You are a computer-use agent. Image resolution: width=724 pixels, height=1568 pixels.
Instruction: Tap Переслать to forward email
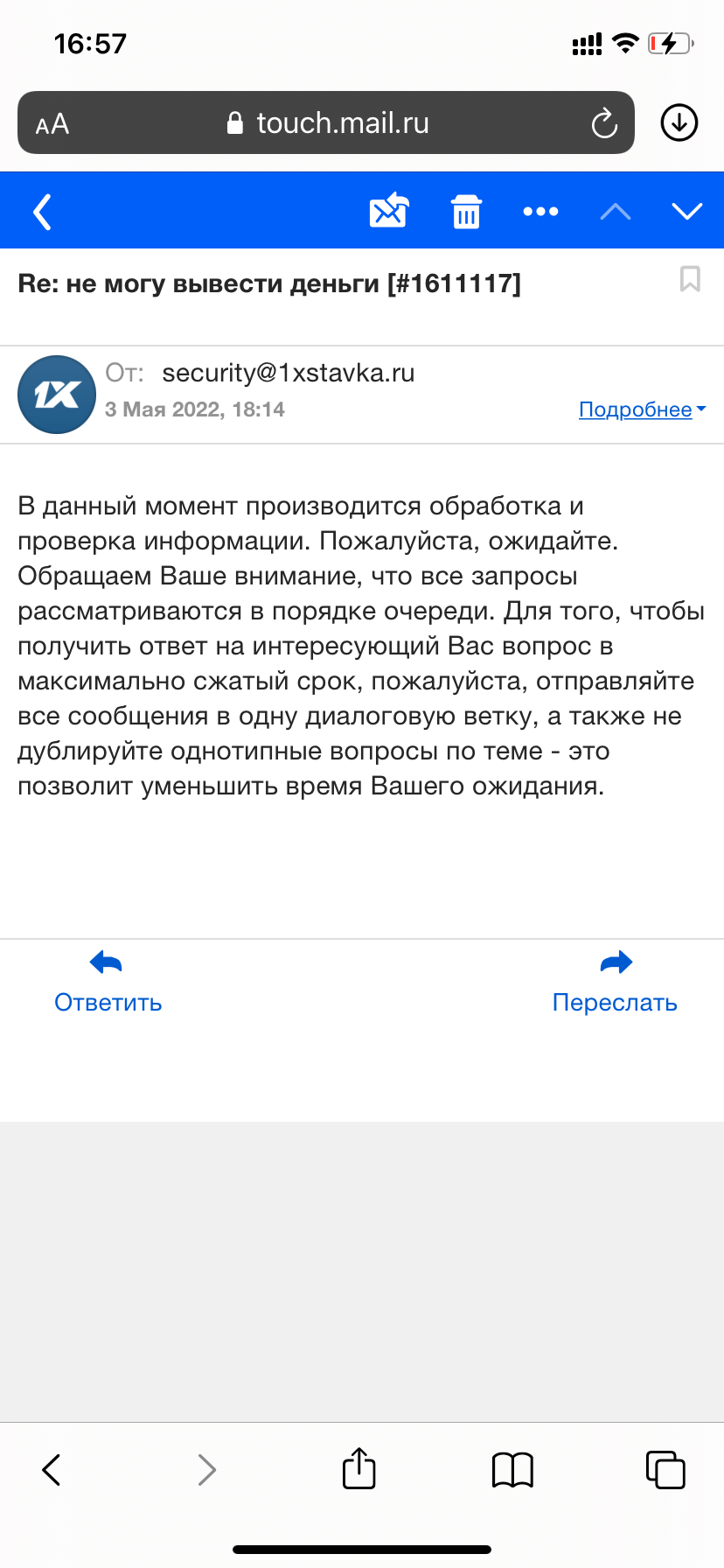(615, 983)
